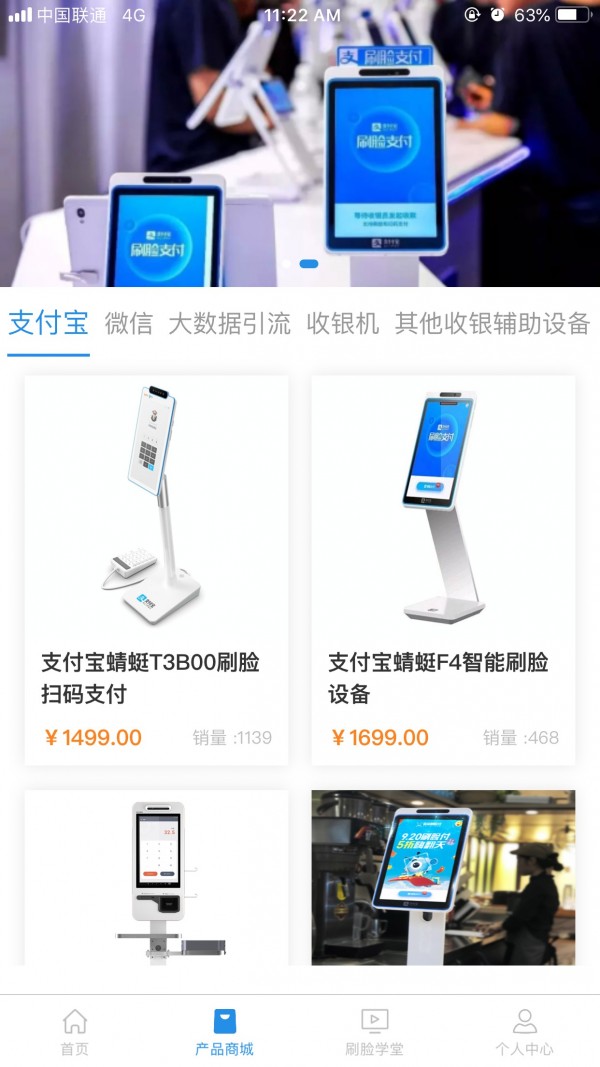Show the 其他收银辅助设备 category
The height and width of the screenshot is (1067, 600).
(x=492, y=324)
